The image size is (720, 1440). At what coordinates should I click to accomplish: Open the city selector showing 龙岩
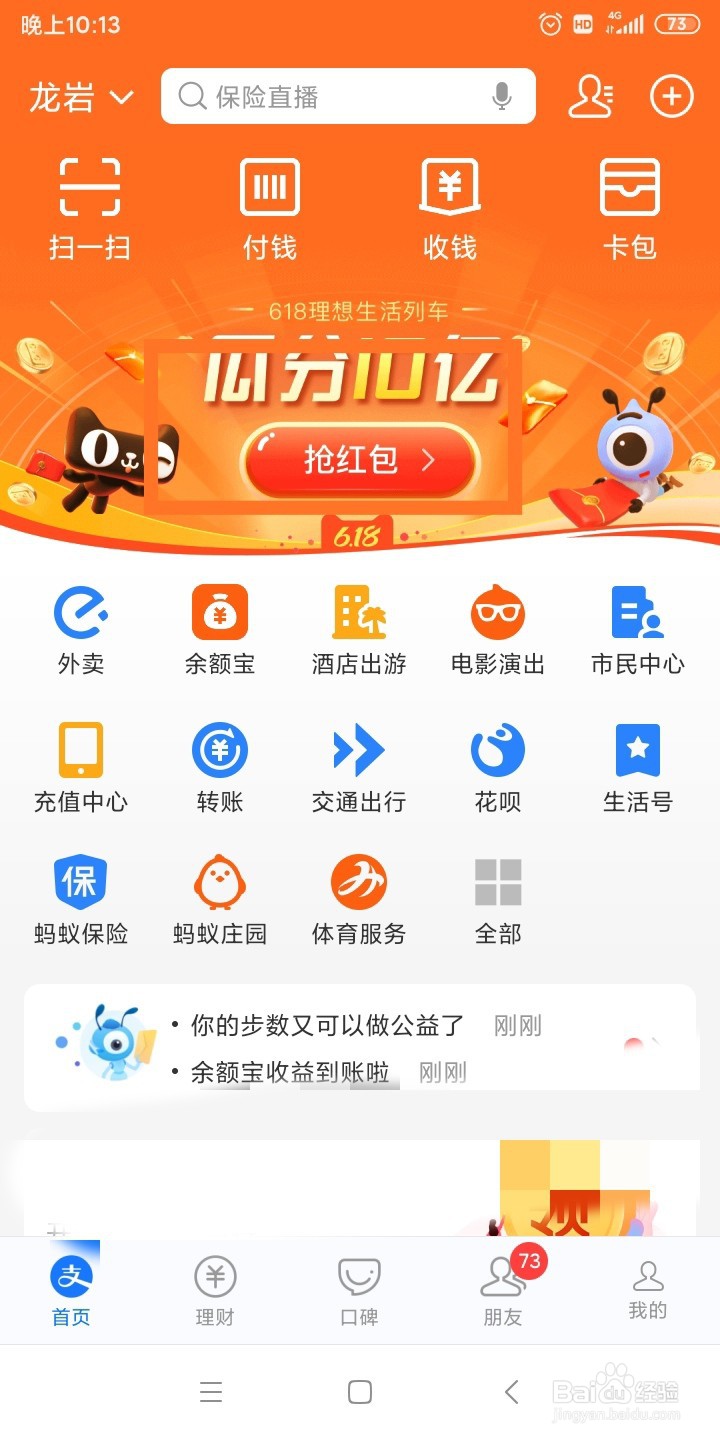click(80, 98)
